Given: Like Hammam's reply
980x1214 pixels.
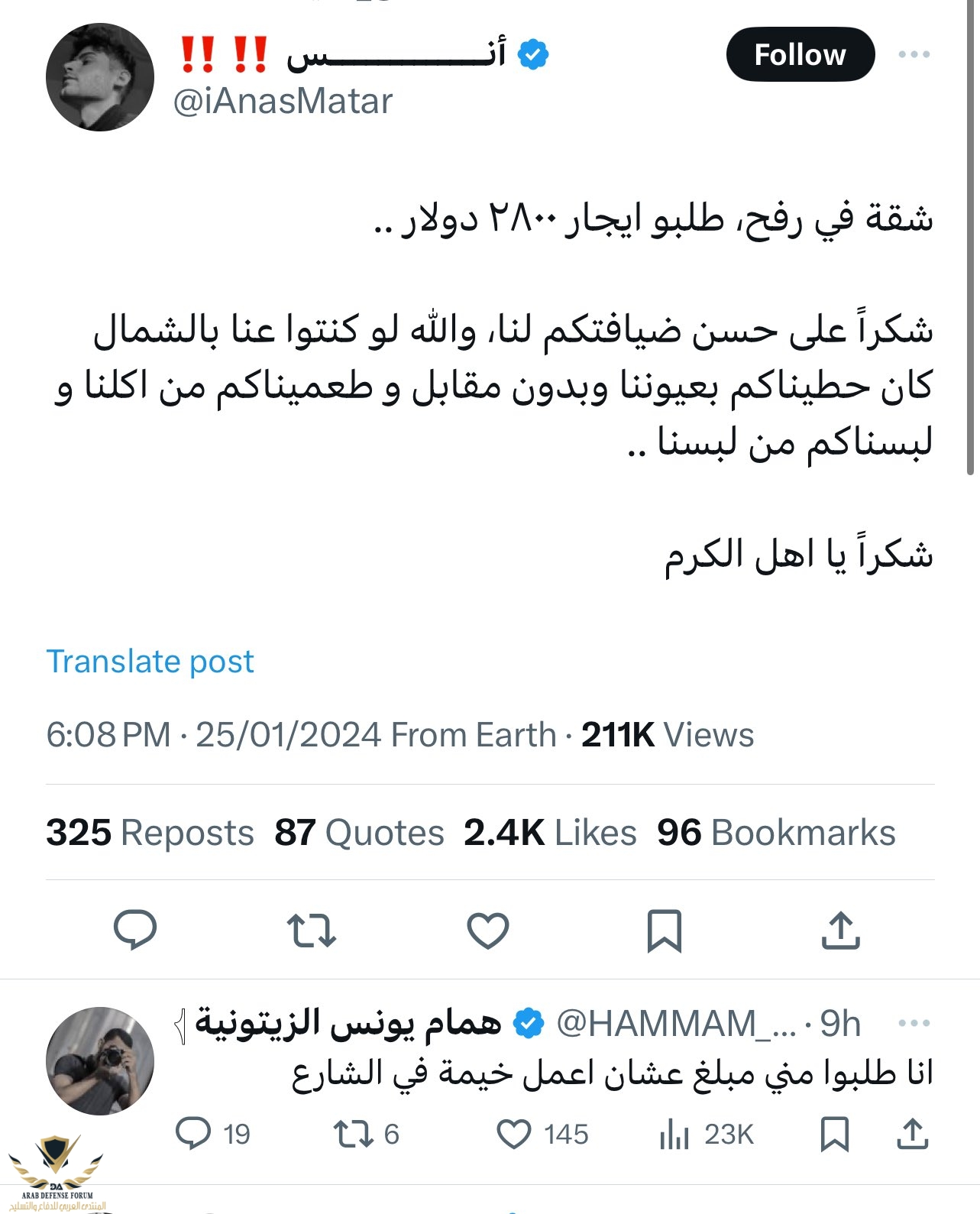Looking at the screenshot, I should [514, 1134].
